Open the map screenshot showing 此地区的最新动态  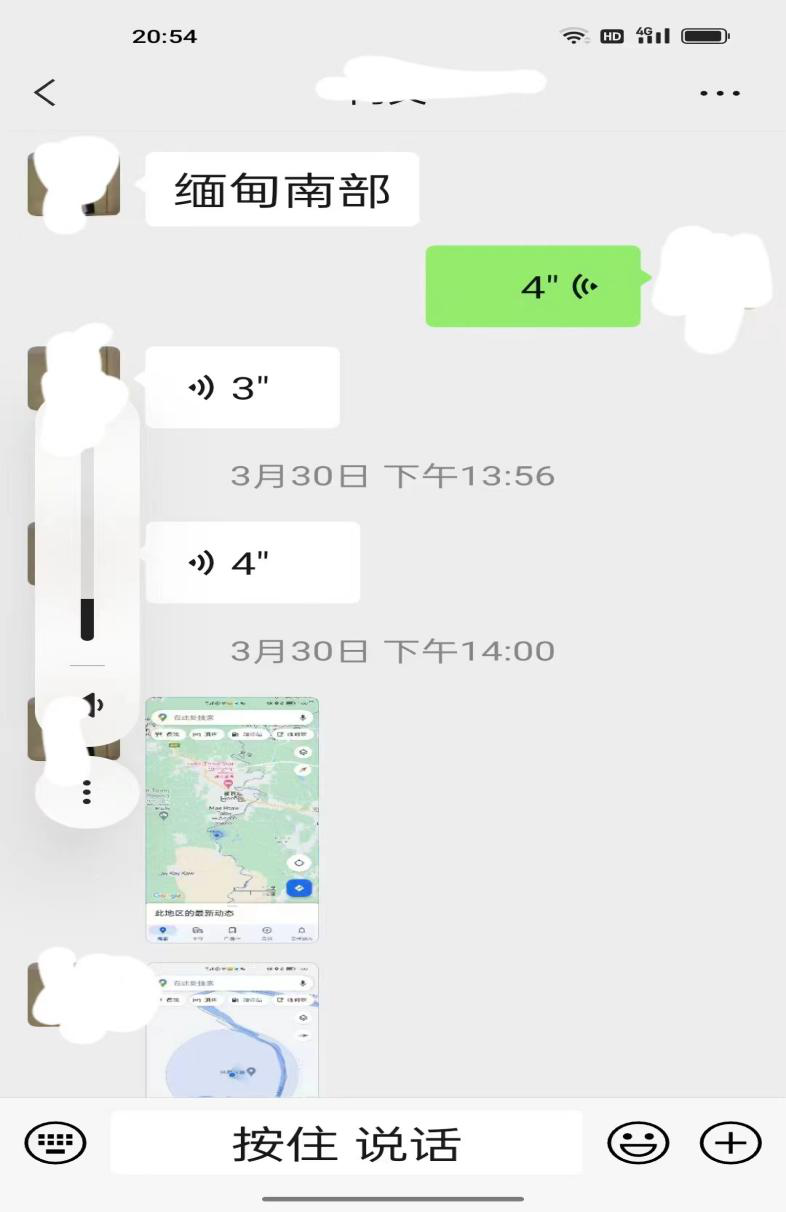[x=232, y=820]
